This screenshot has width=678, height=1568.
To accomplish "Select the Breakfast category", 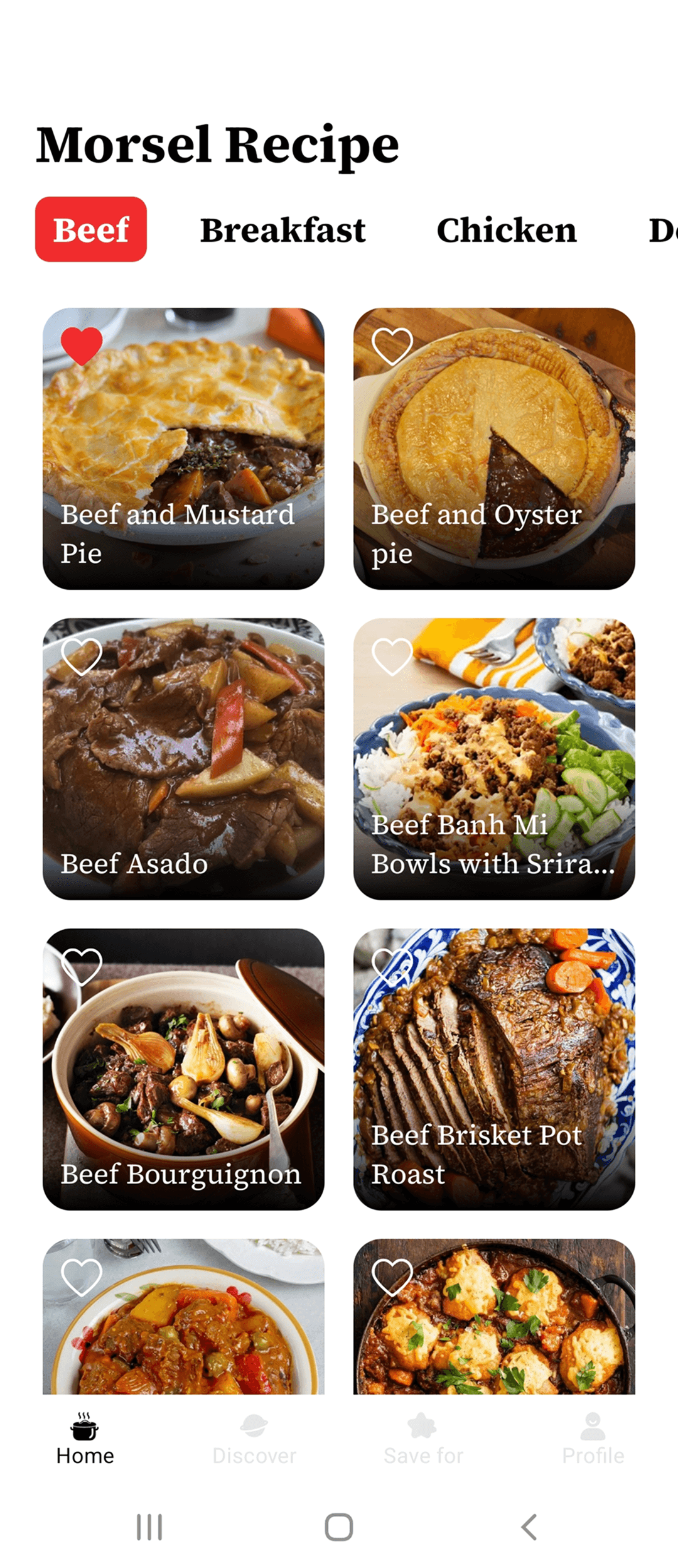I will (x=282, y=230).
